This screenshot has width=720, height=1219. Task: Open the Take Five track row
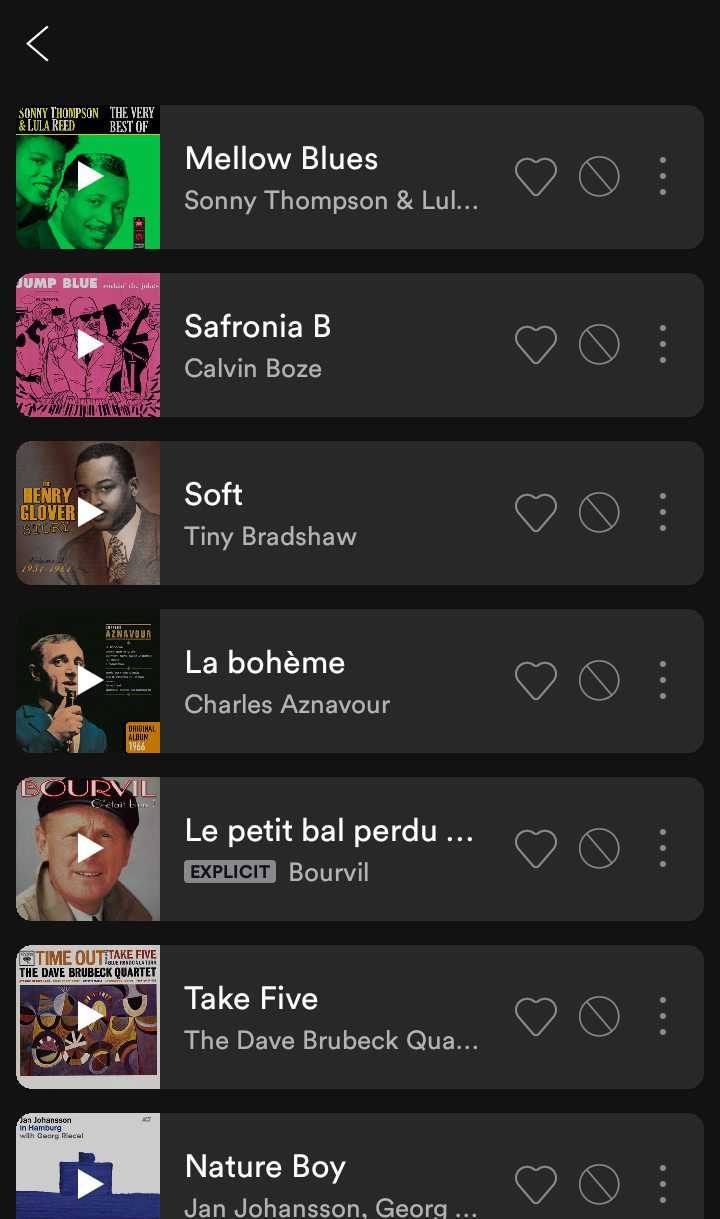pos(360,1017)
